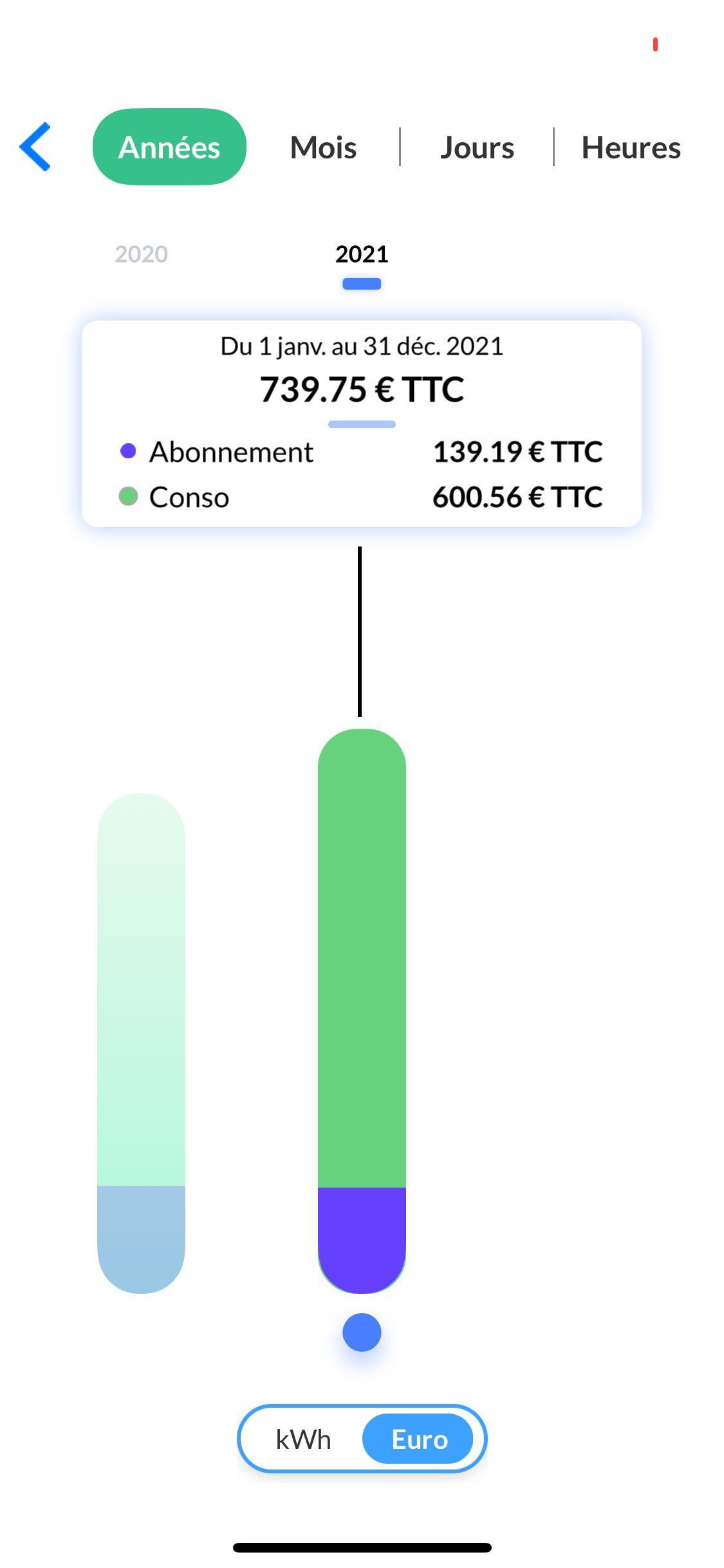Switch the unit to kWh

303,1439
